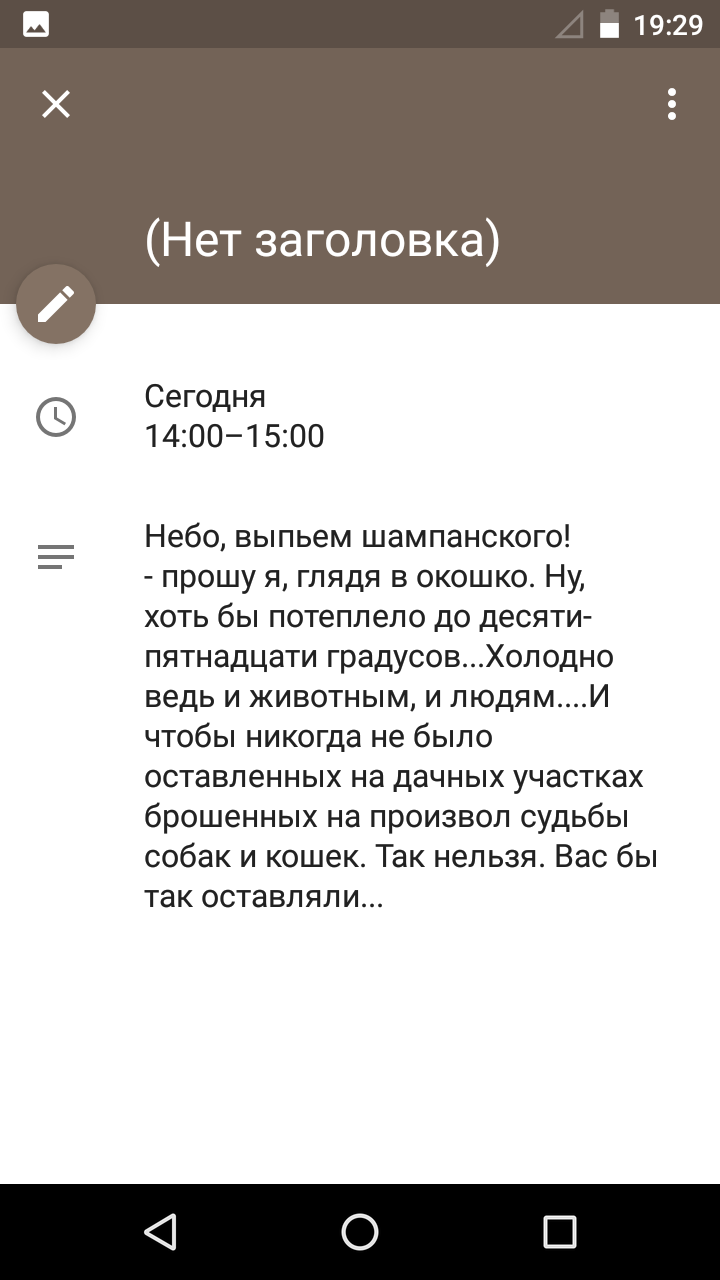Edit this event with the pencil button
Viewport: 720px width, 1280px height.
coord(56,304)
